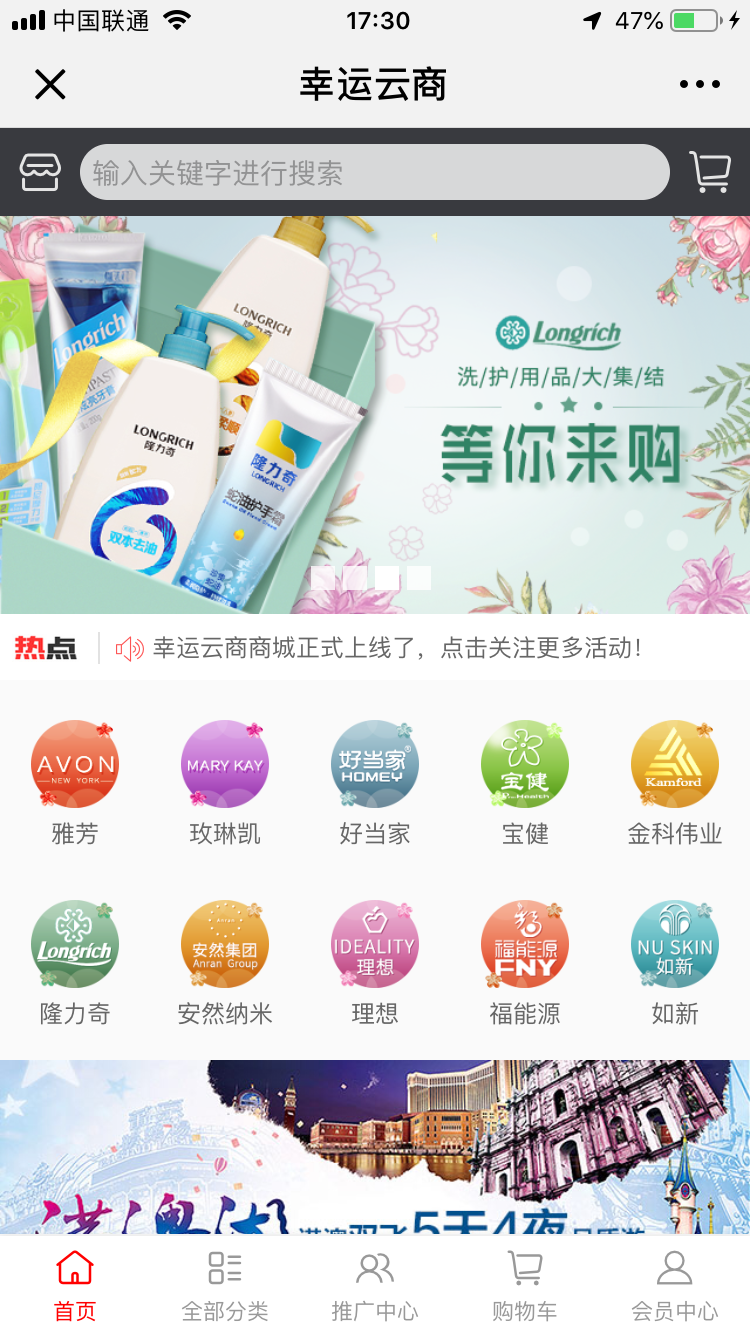Open the 隆力奇 brand
750x1334 pixels.
75,962
